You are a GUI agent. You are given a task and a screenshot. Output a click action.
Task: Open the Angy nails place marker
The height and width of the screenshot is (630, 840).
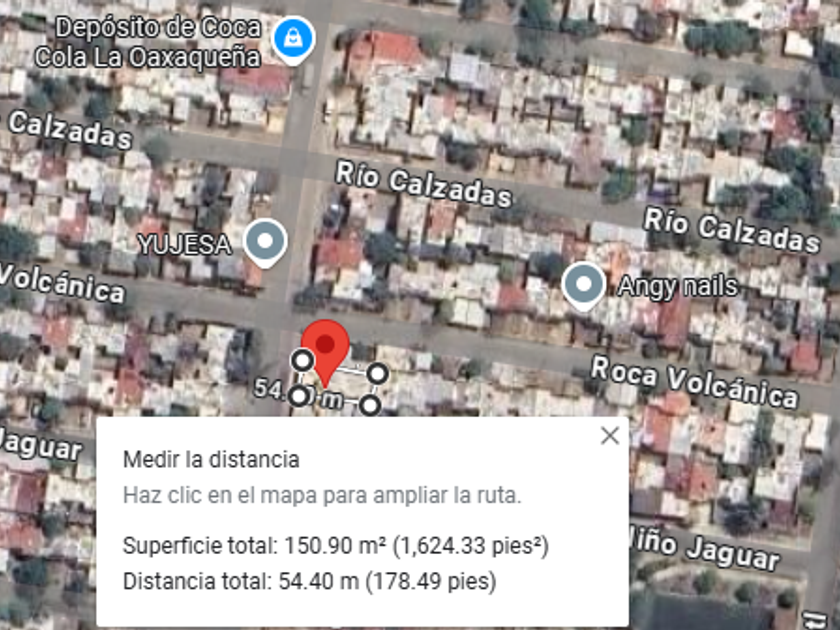pos(583,286)
